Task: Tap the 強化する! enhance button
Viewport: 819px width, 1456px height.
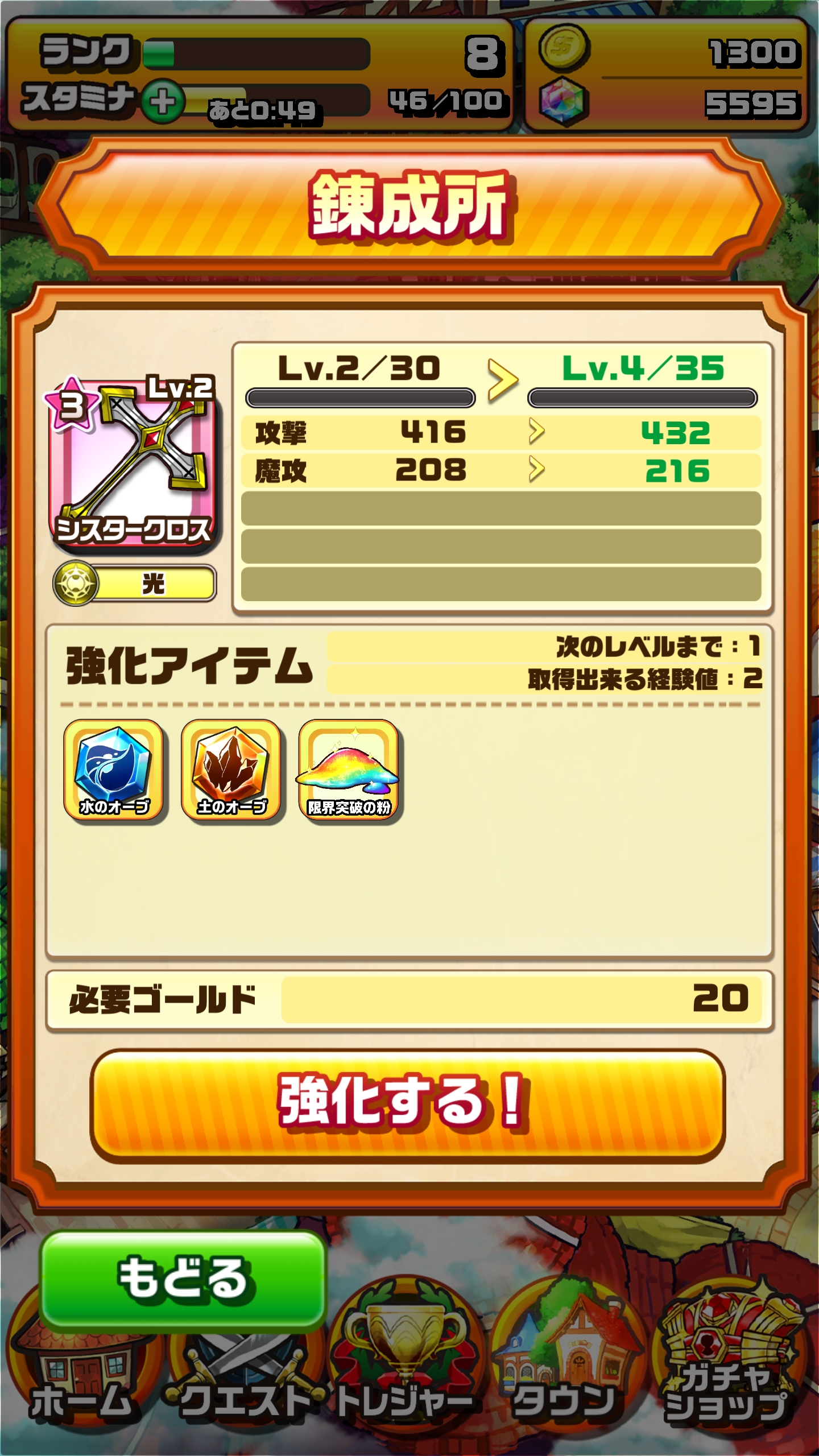Action: point(407,1103)
